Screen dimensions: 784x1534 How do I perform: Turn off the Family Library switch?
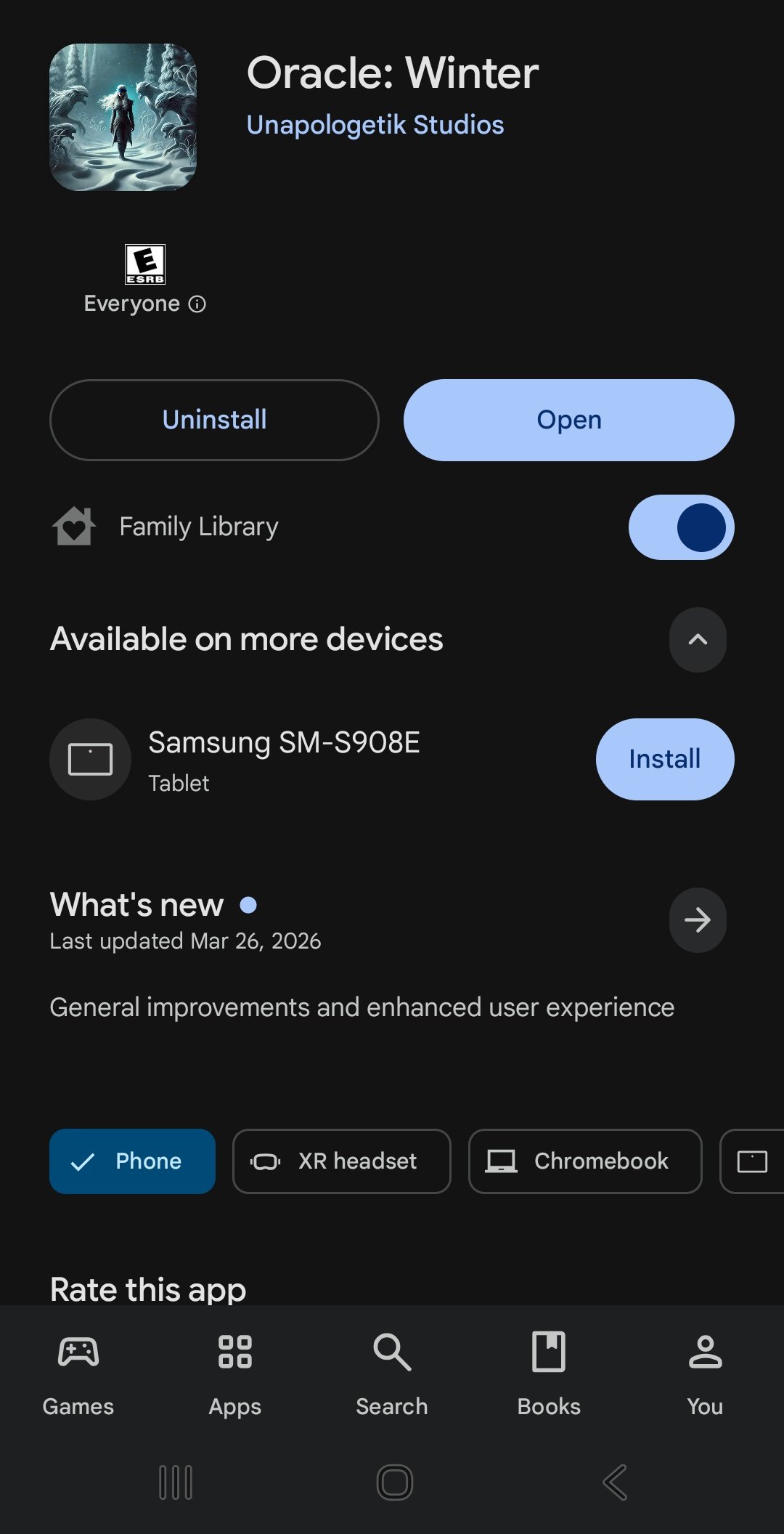(680, 527)
